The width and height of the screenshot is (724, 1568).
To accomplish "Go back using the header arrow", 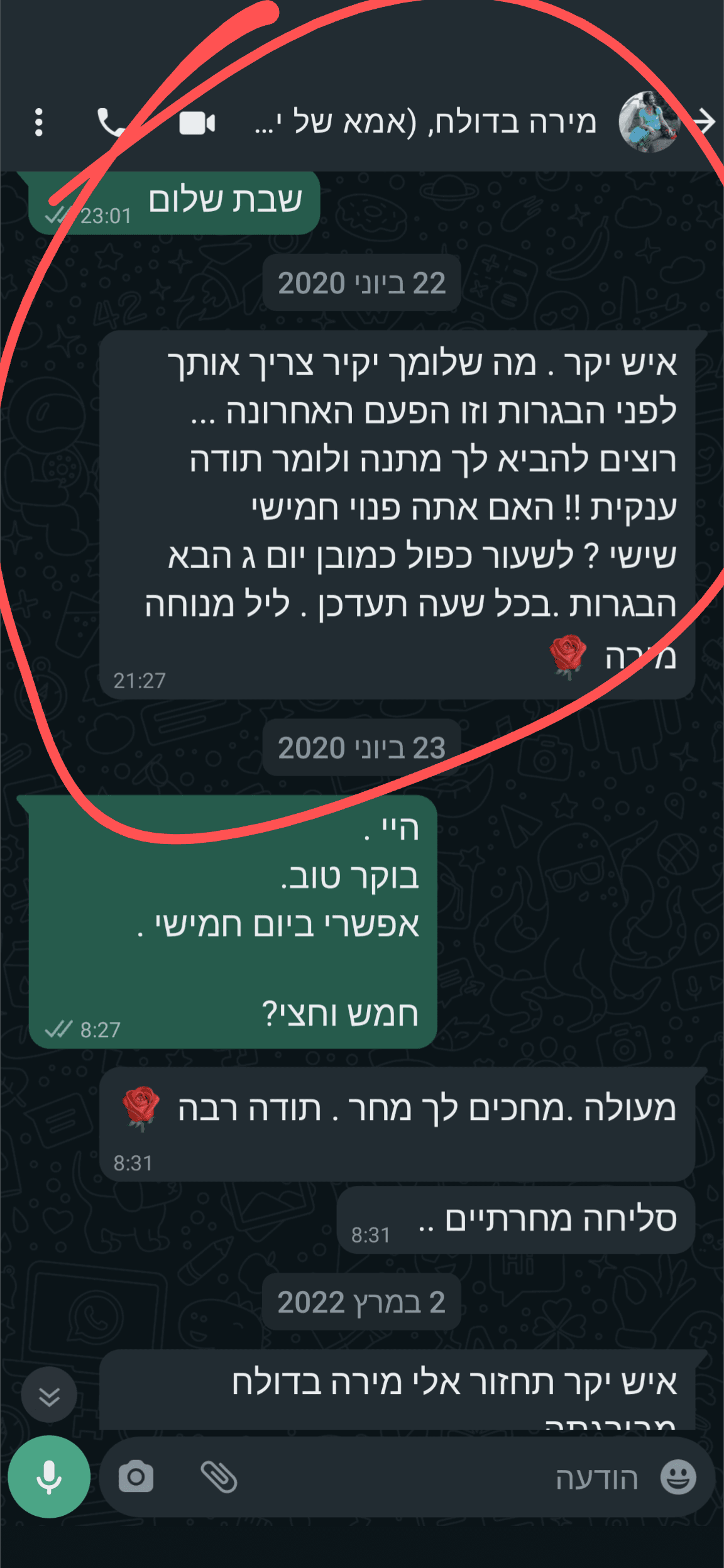I will [705, 122].
